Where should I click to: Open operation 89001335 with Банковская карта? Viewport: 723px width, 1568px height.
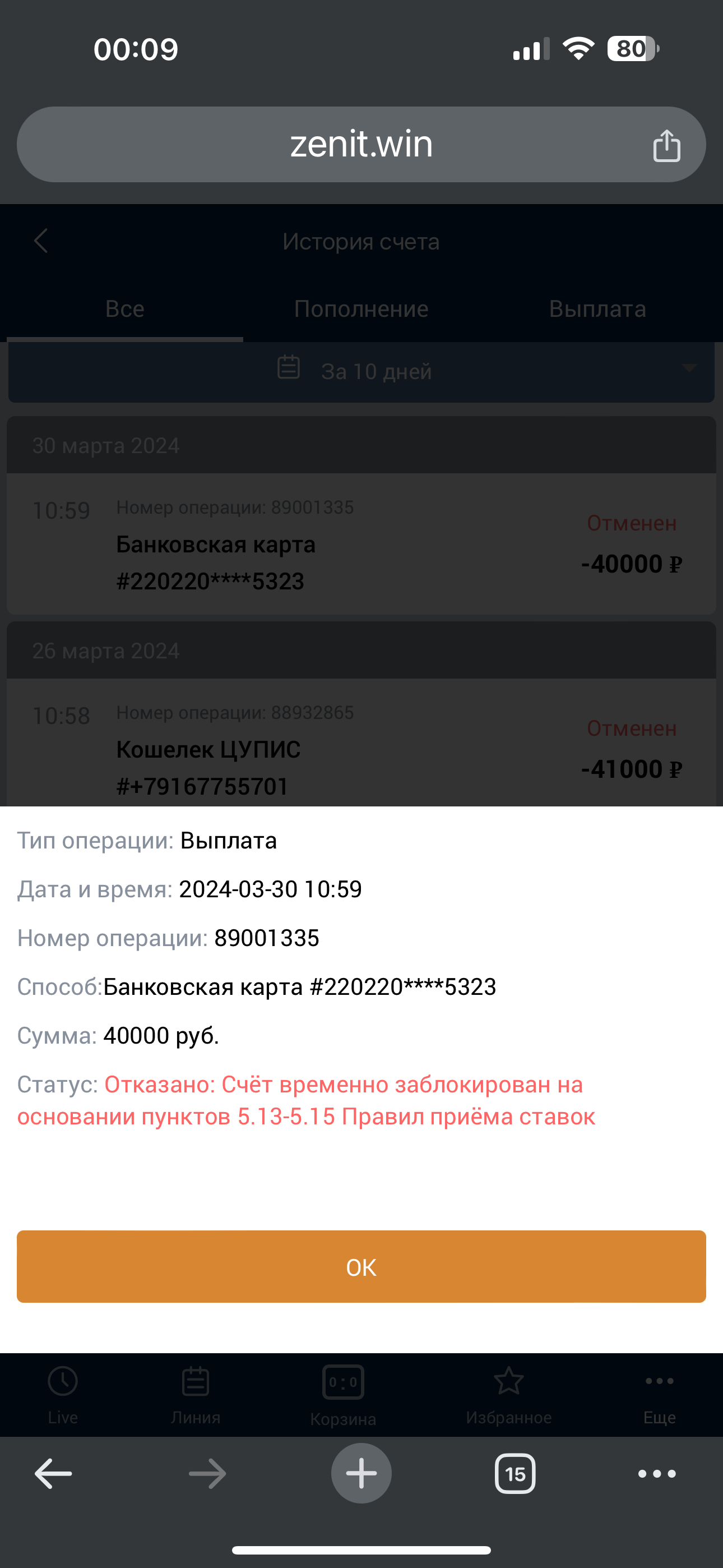(x=361, y=544)
